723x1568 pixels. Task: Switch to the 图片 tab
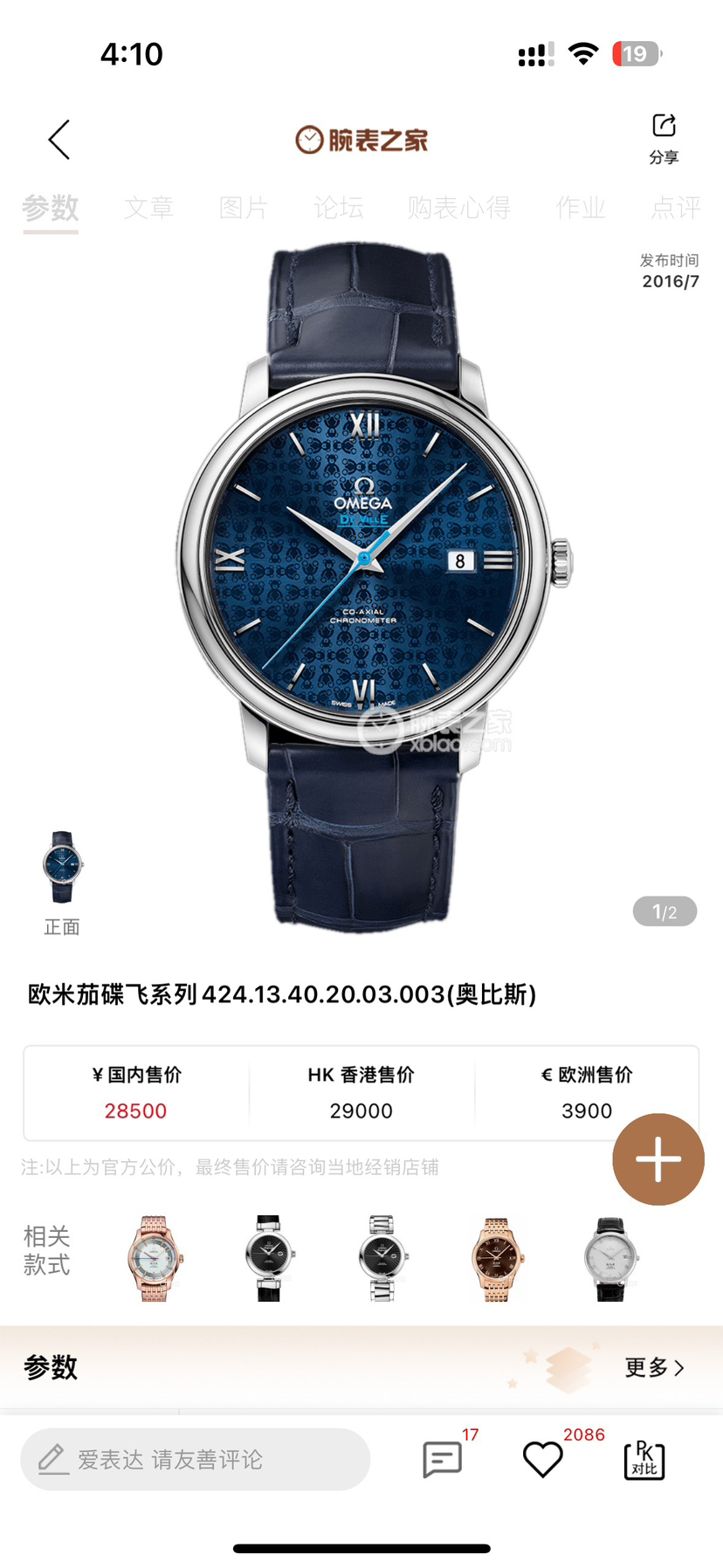[x=244, y=208]
